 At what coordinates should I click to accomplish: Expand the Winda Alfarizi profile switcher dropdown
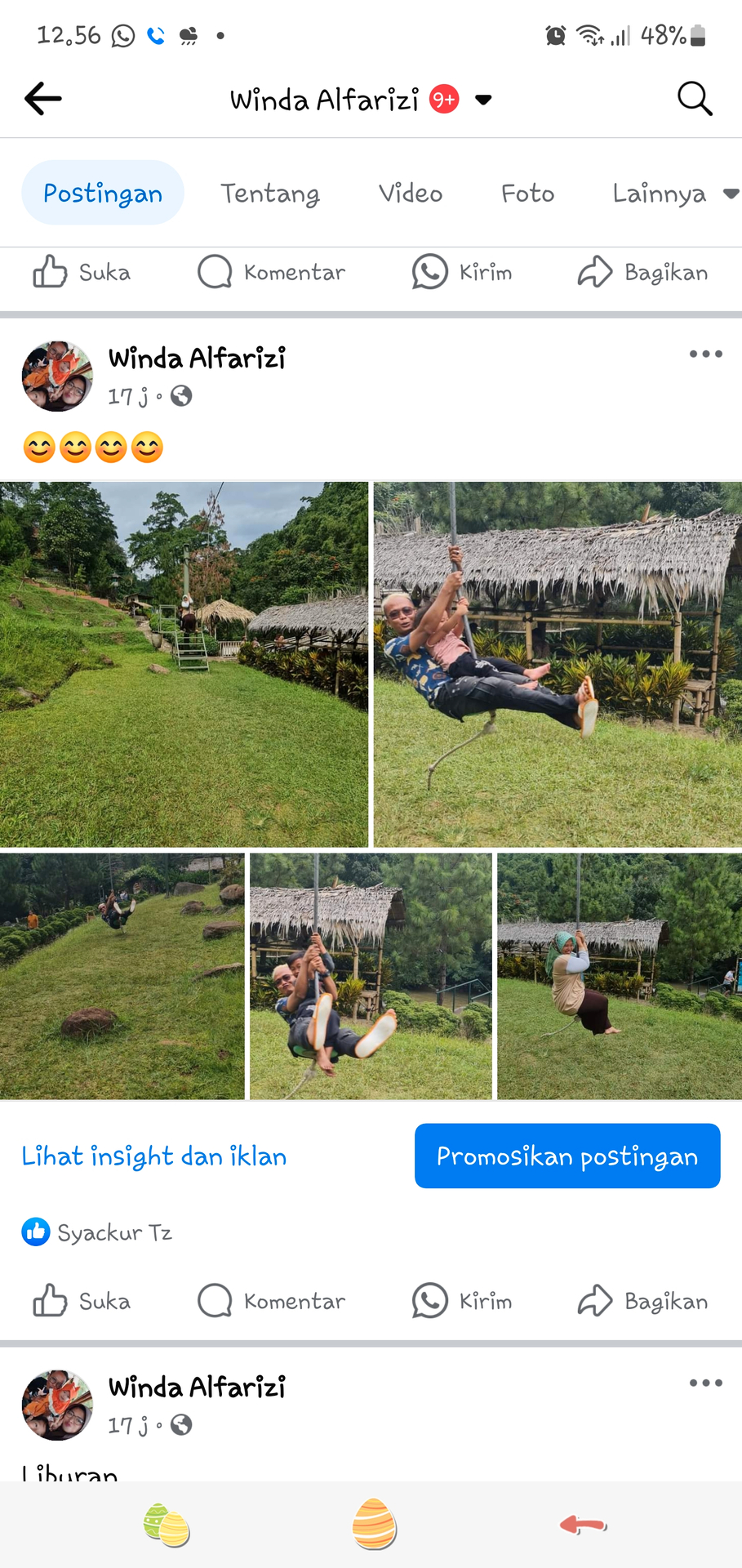pyautogui.click(x=483, y=100)
